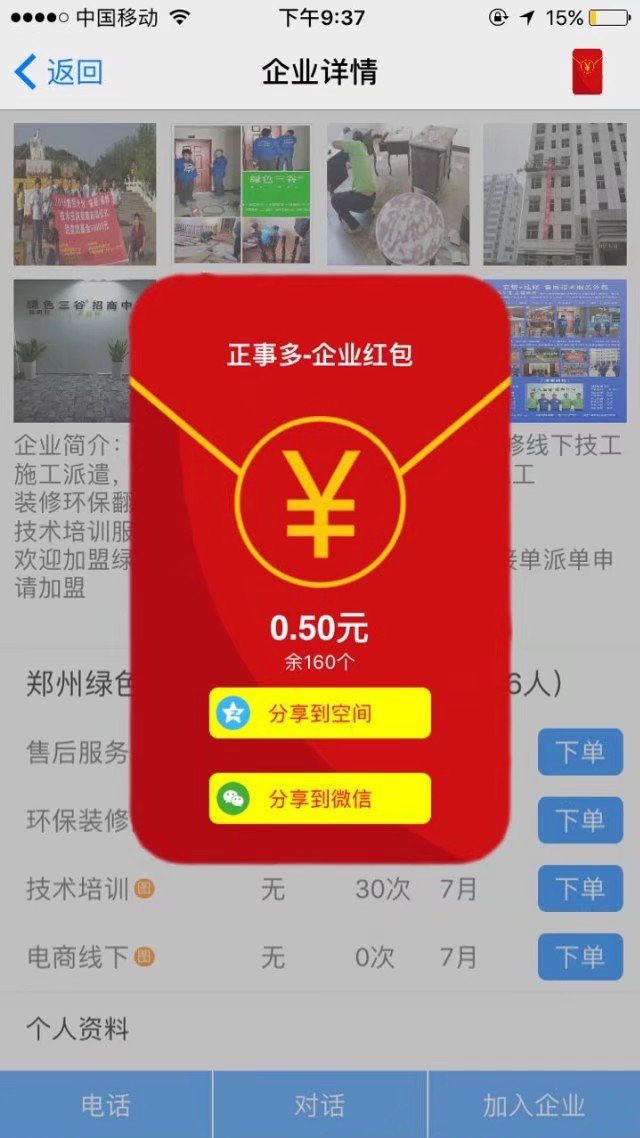Go back using 返回
Viewport: 640px width, 1138px height.
[x=60, y=72]
